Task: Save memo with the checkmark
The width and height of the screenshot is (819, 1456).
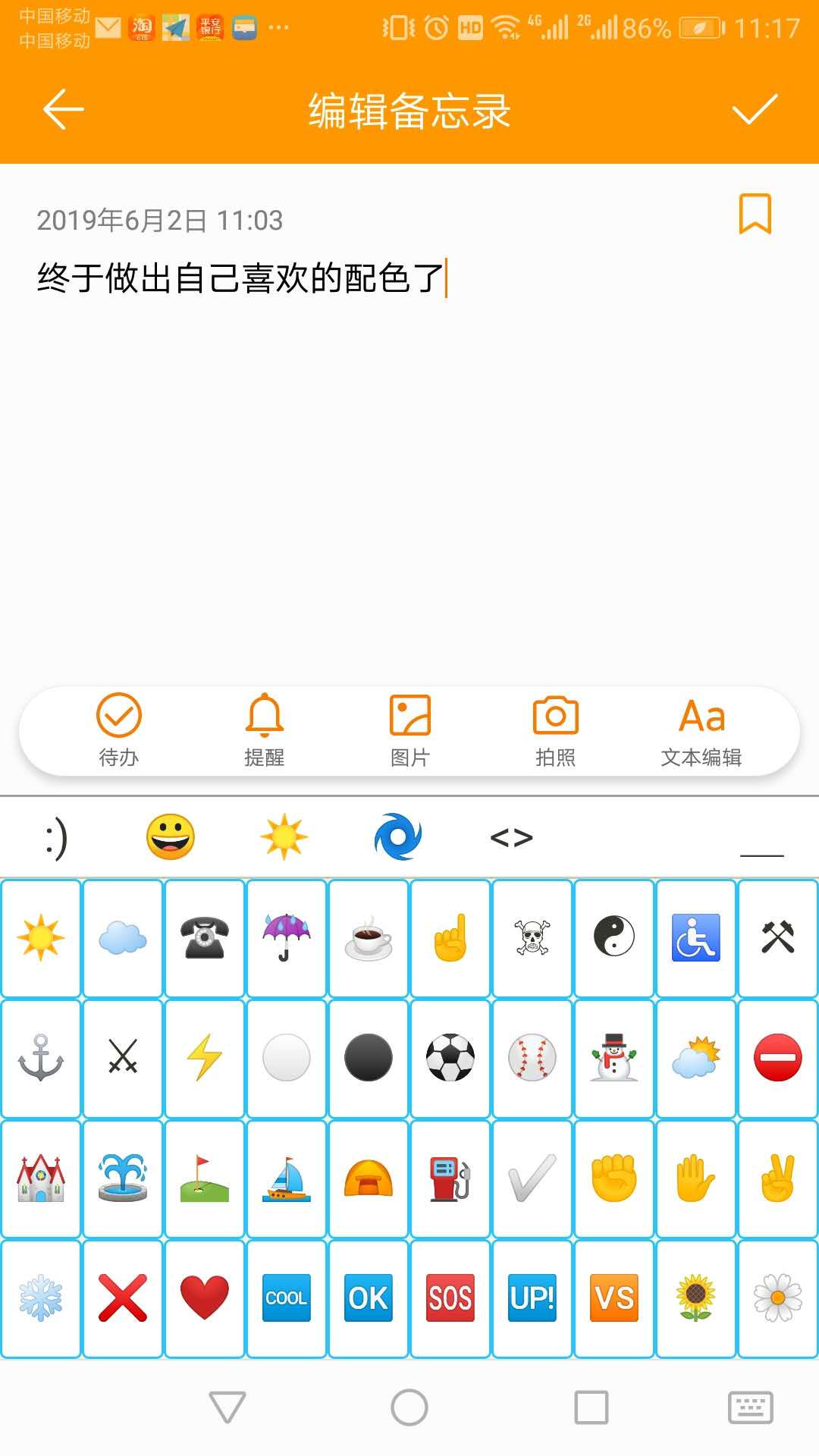Action: click(x=755, y=110)
